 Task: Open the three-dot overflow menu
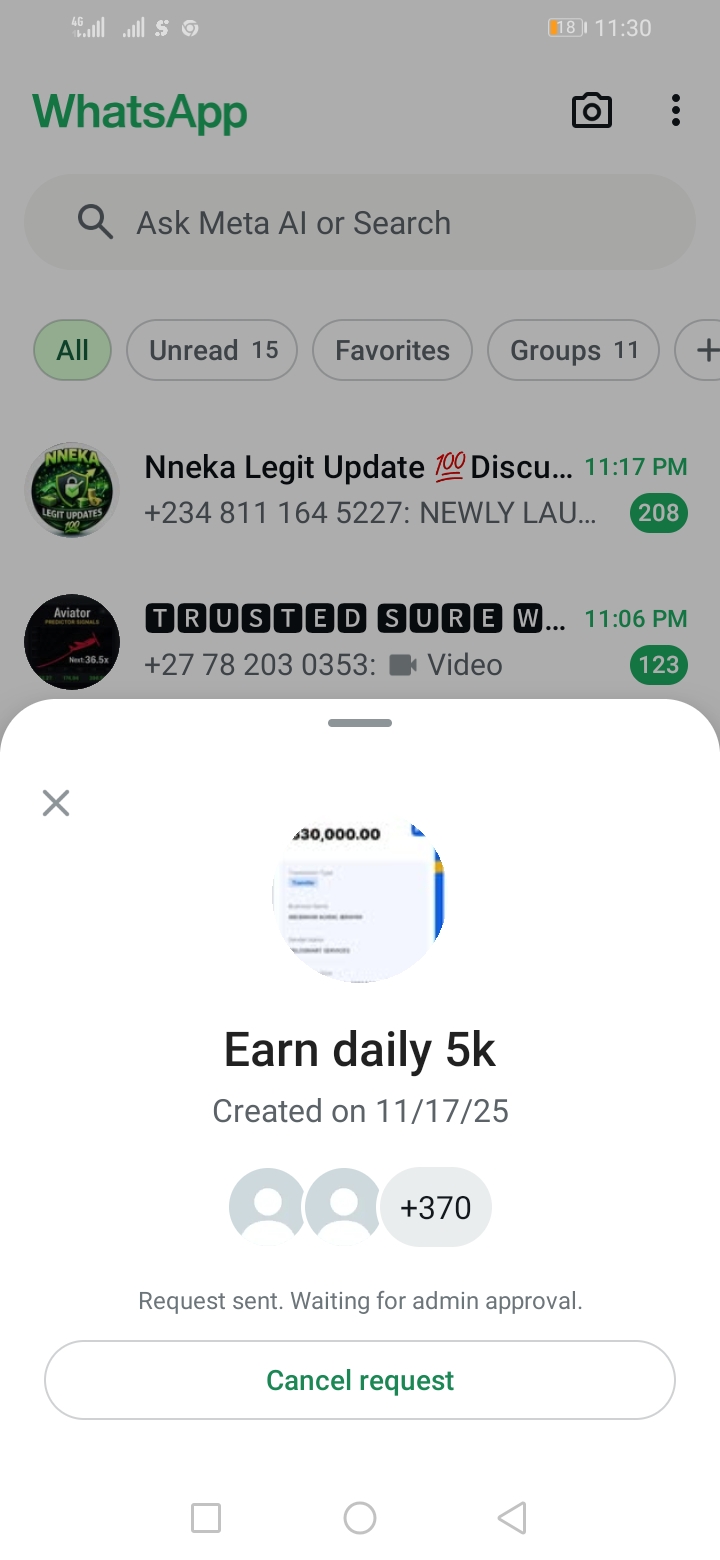point(676,110)
